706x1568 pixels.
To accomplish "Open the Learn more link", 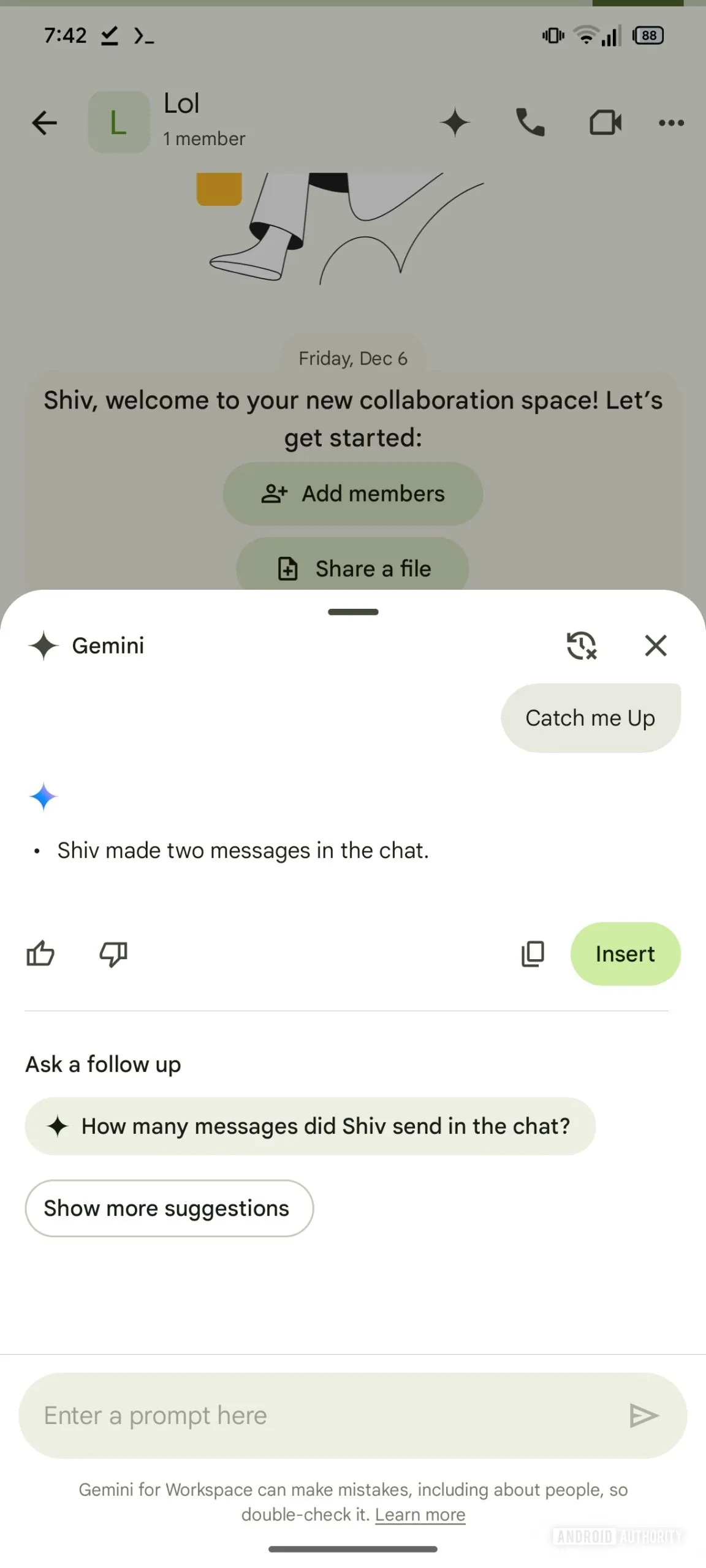I will pyautogui.click(x=420, y=1514).
